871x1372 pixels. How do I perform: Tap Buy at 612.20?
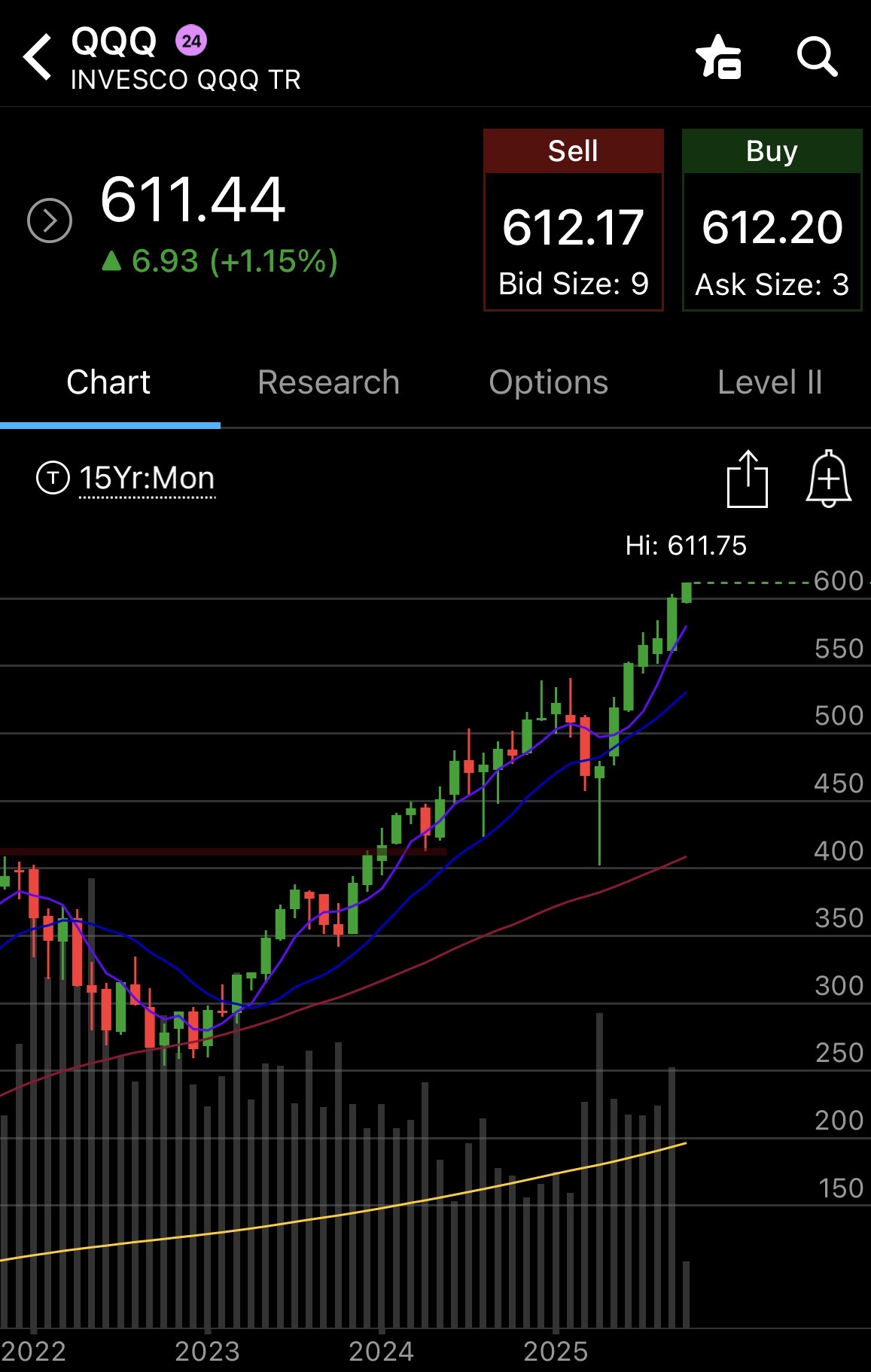[772, 220]
